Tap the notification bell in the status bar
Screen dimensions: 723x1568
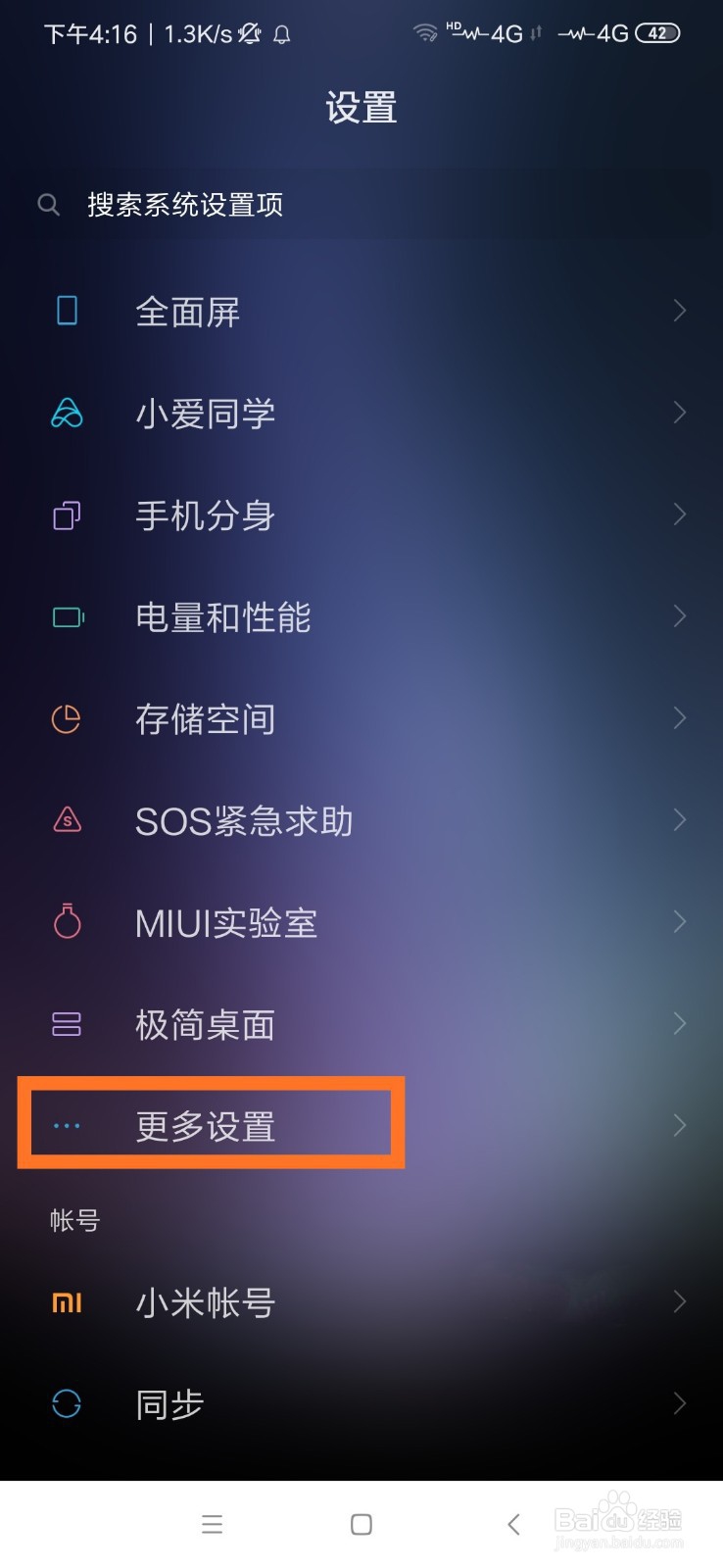[282, 34]
